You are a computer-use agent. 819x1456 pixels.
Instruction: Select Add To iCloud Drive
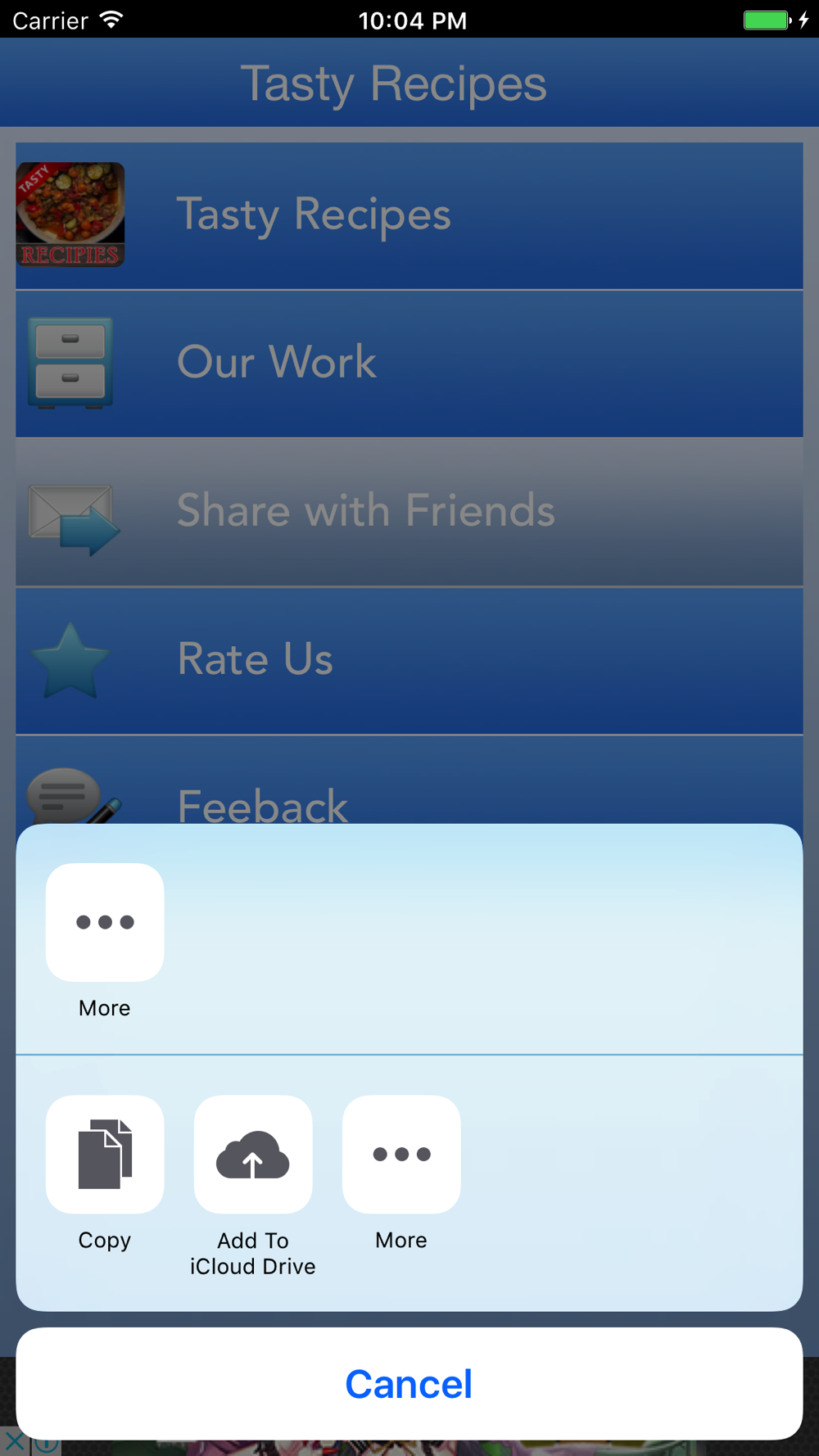(253, 1155)
